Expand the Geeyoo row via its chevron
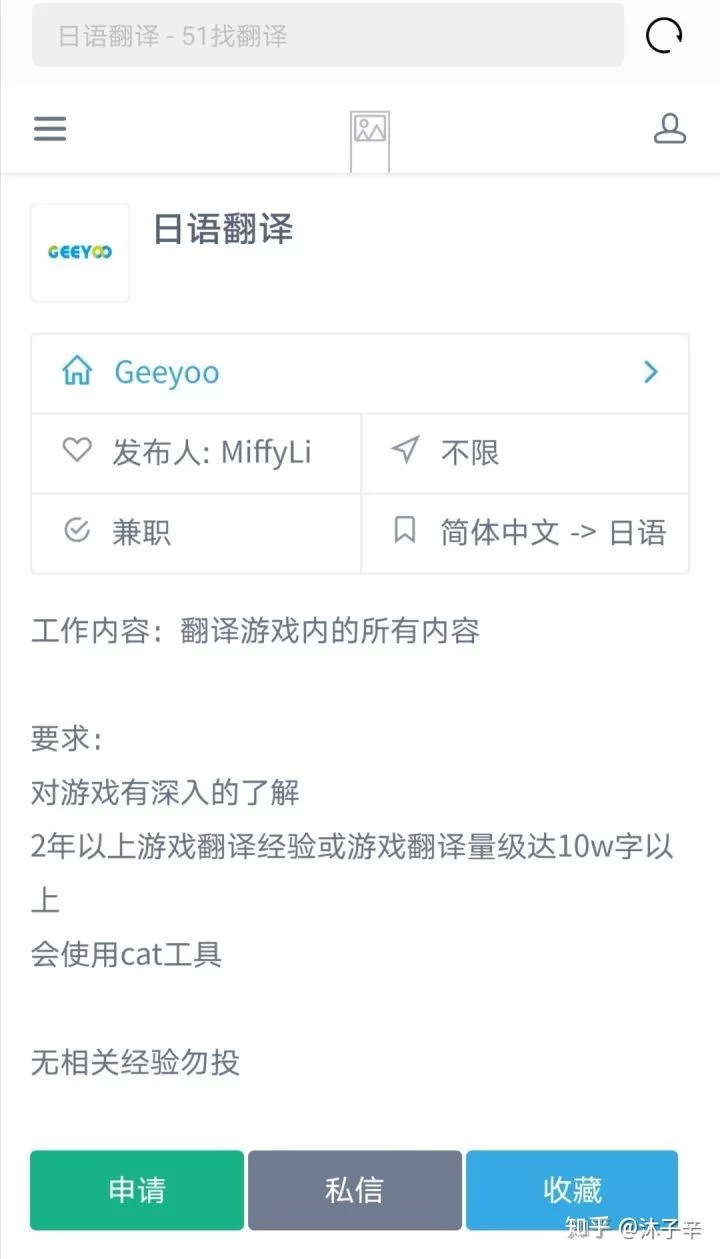The width and height of the screenshot is (720, 1259). pos(651,372)
